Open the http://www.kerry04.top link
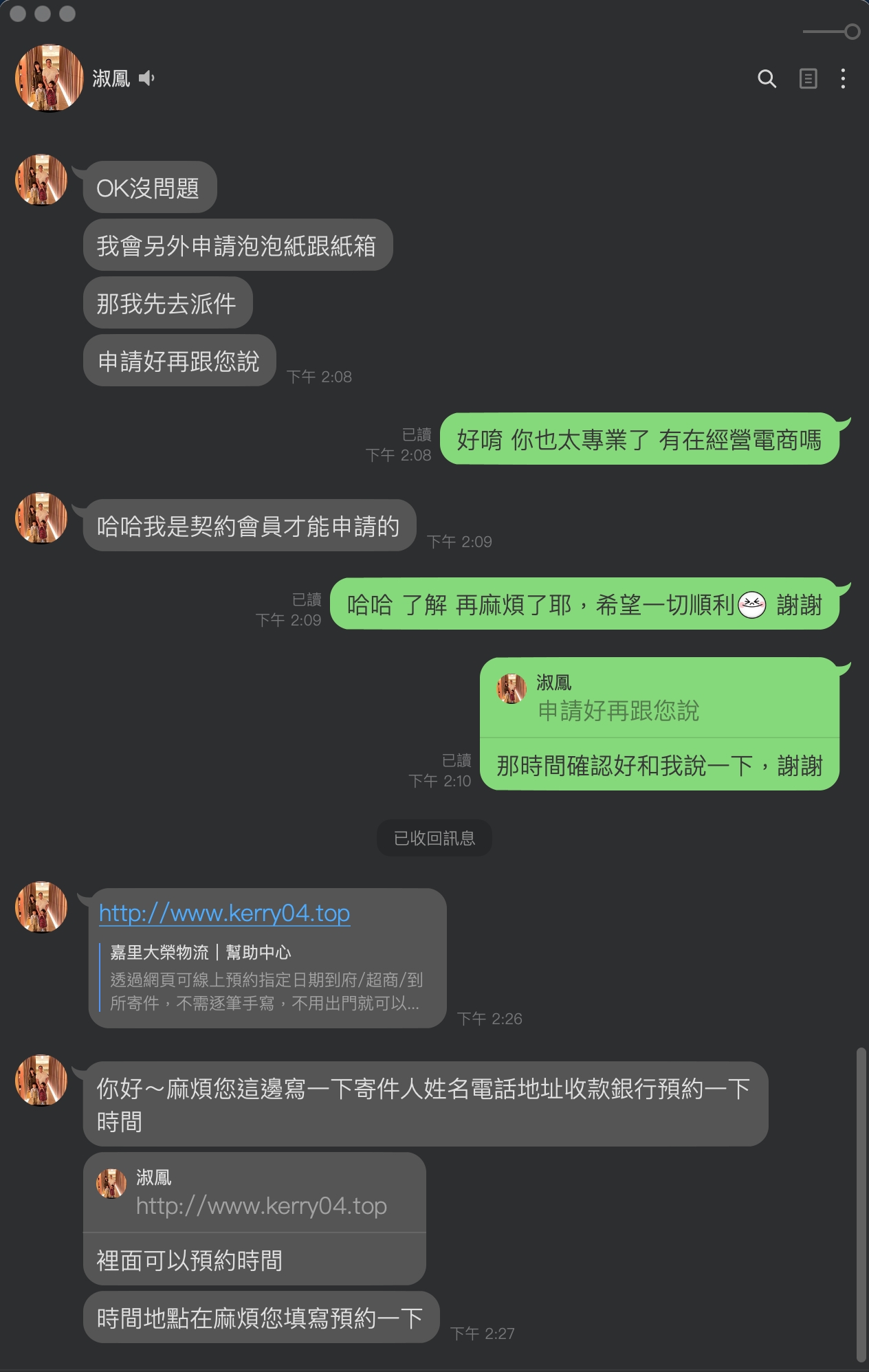The image size is (869, 1372). click(224, 913)
